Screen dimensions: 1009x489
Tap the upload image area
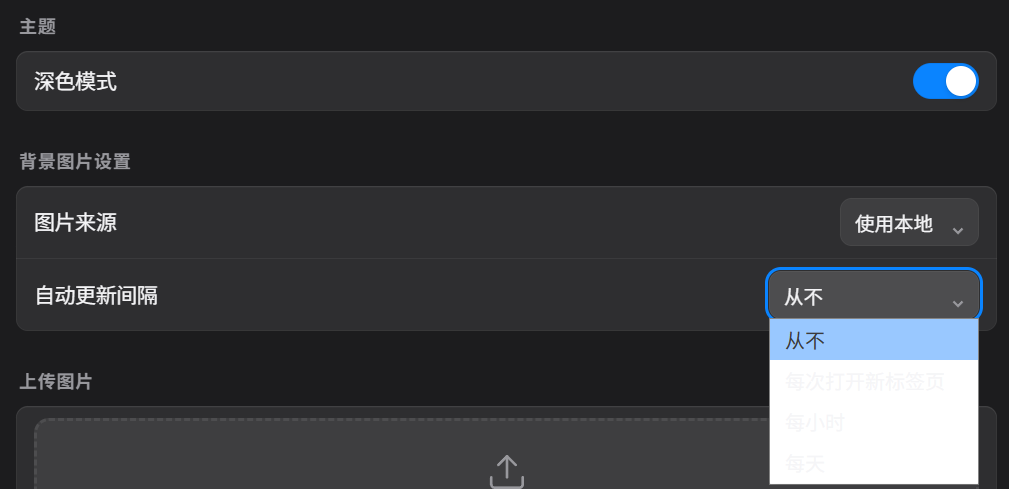[402, 454]
